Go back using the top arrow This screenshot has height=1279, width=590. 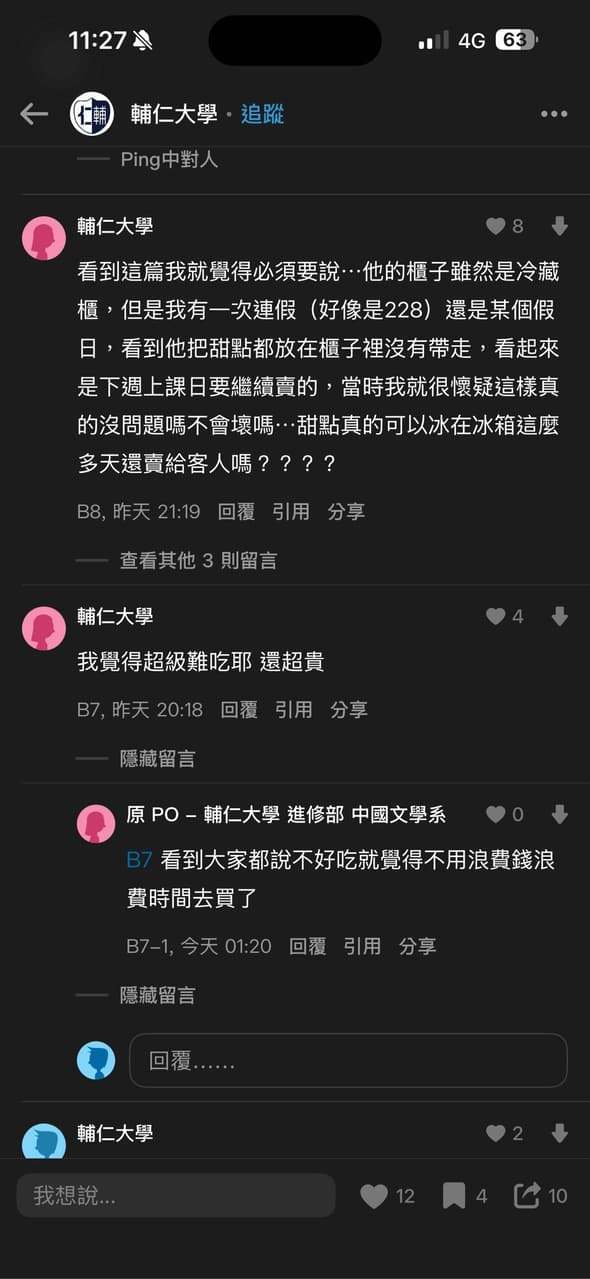coord(34,114)
